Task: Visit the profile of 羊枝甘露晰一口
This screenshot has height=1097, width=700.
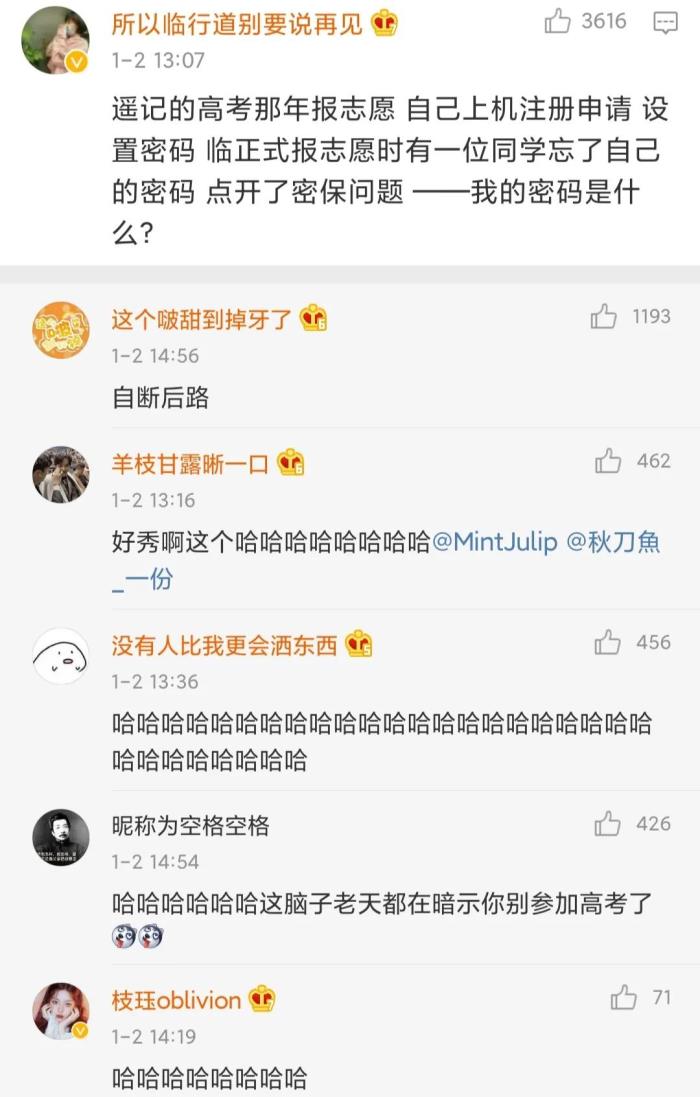Action: (60, 474)
